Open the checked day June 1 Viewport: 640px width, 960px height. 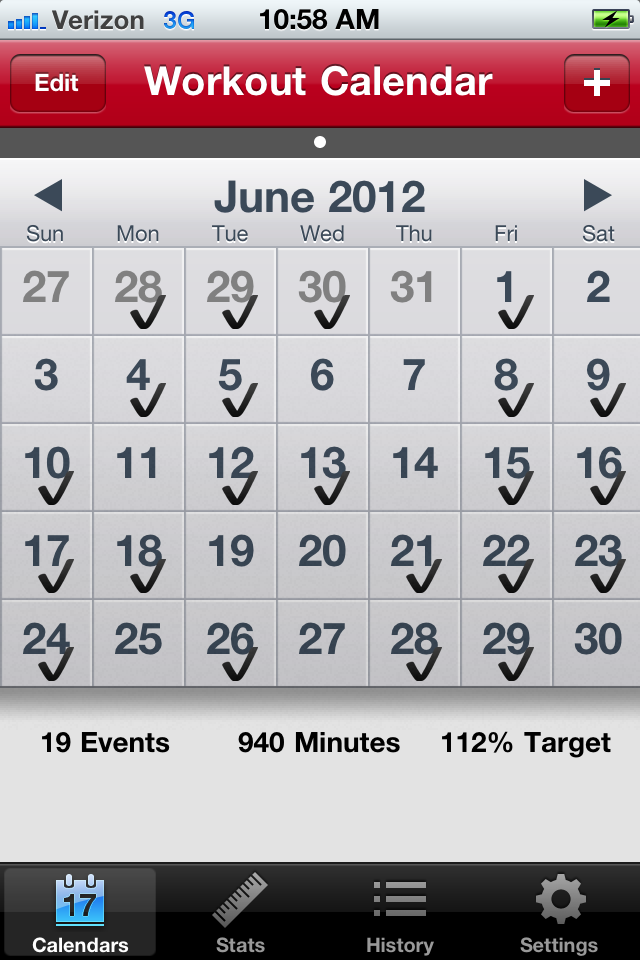pyautogui.click(x=506, y=291)
